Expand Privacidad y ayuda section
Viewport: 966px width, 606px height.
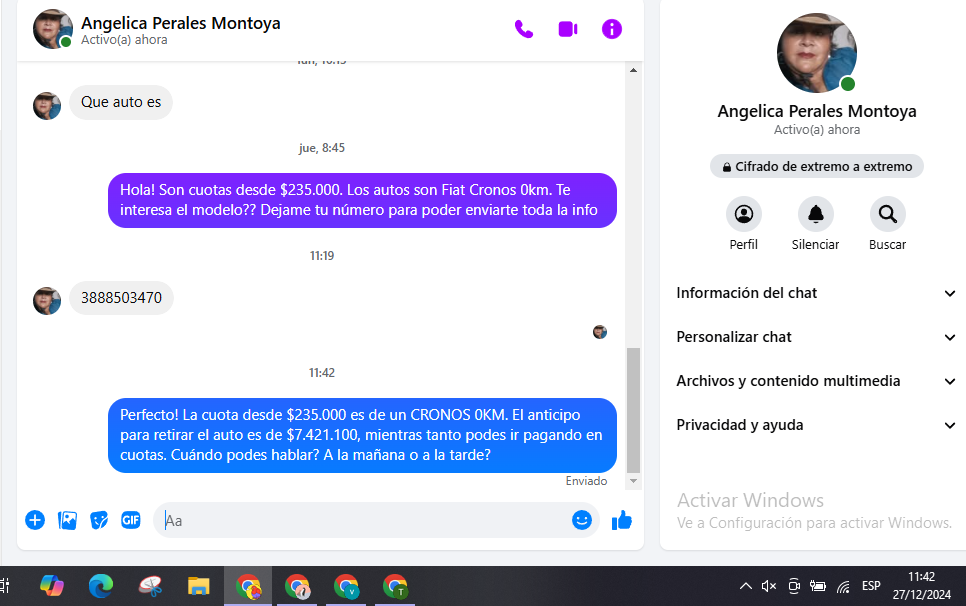[x=816, y=425]
